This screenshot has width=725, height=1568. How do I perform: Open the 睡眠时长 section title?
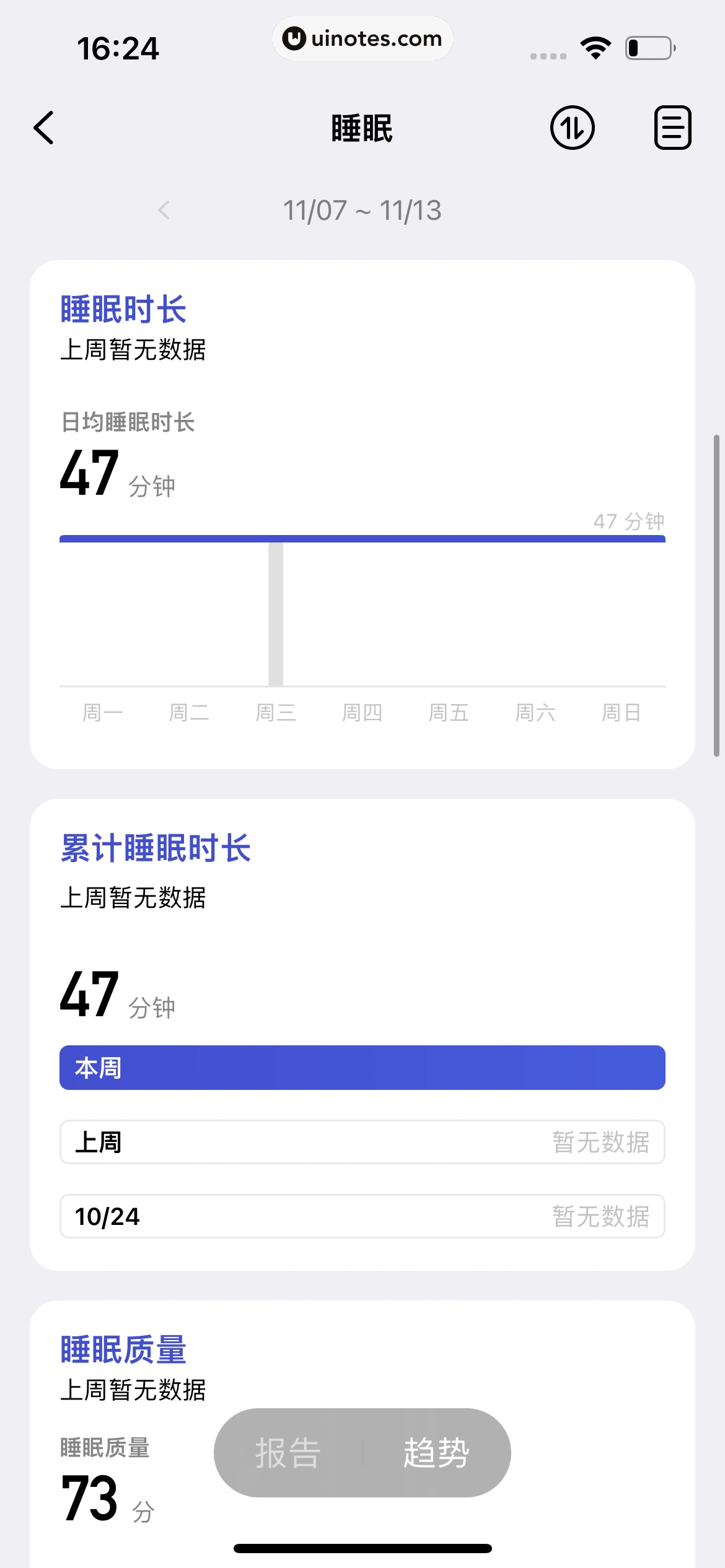[123, 308]
